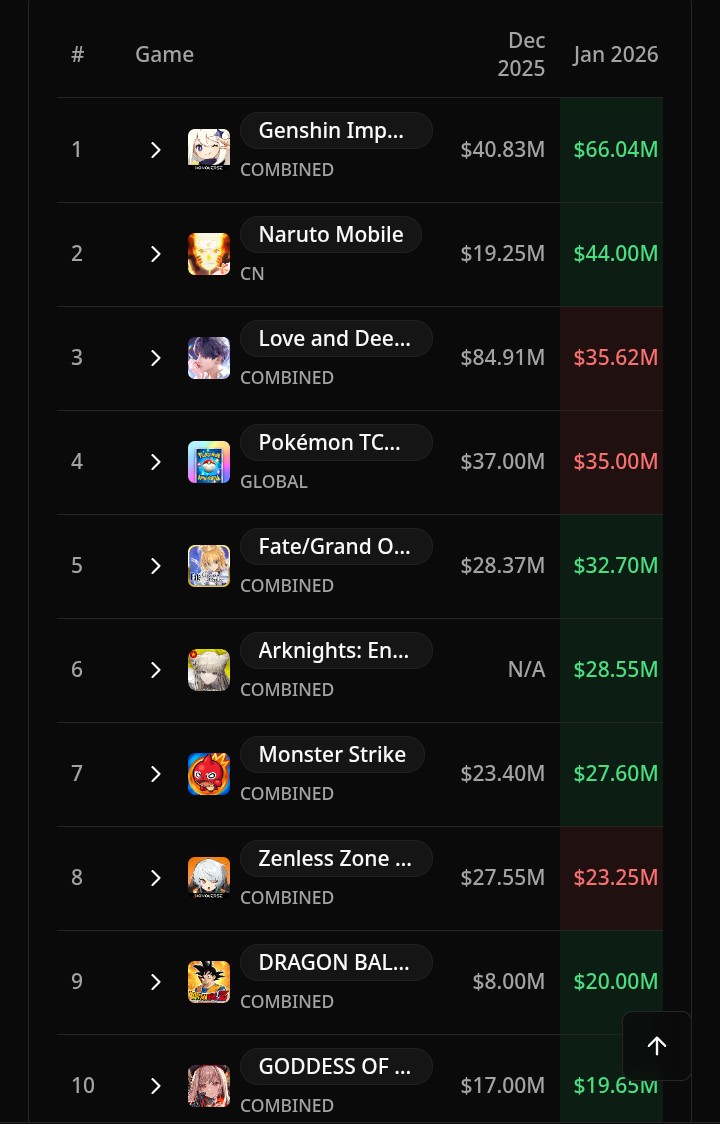View the Pokémon TCG name chip
This screenshot has height=1124, width=720.
(336, 443)
